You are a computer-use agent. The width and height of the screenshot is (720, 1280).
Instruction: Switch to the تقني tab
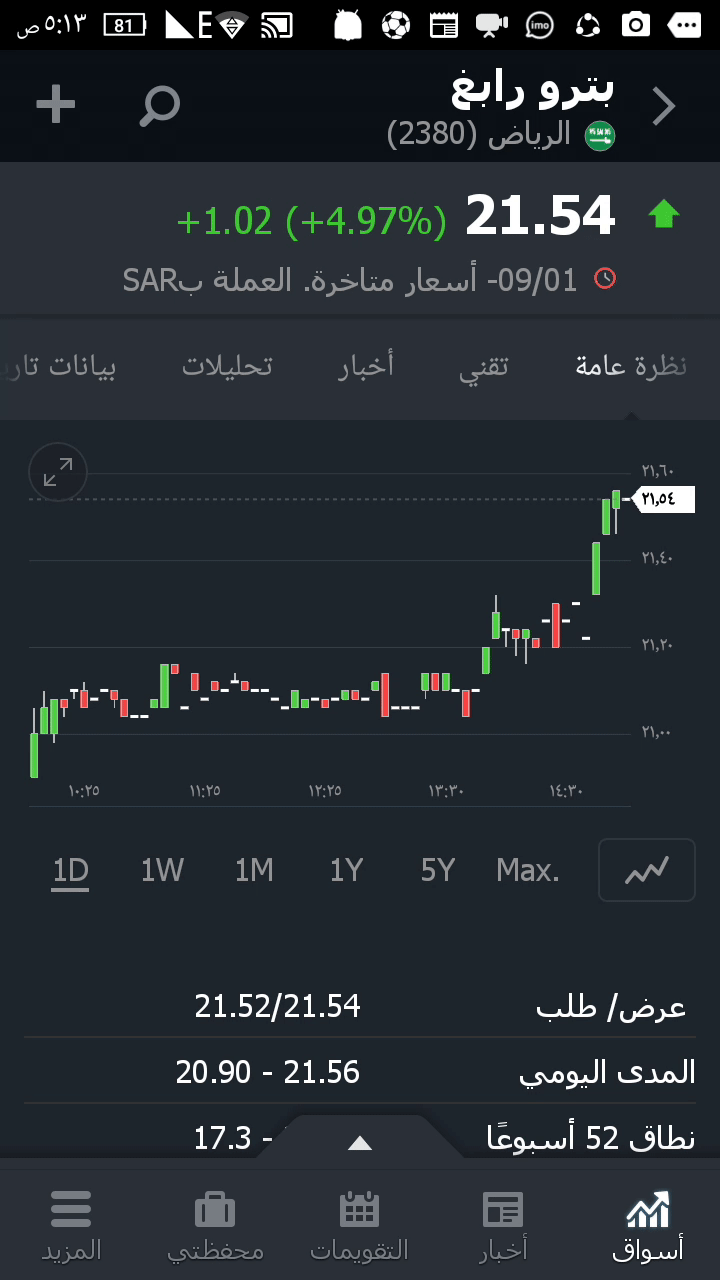(484, 367)
